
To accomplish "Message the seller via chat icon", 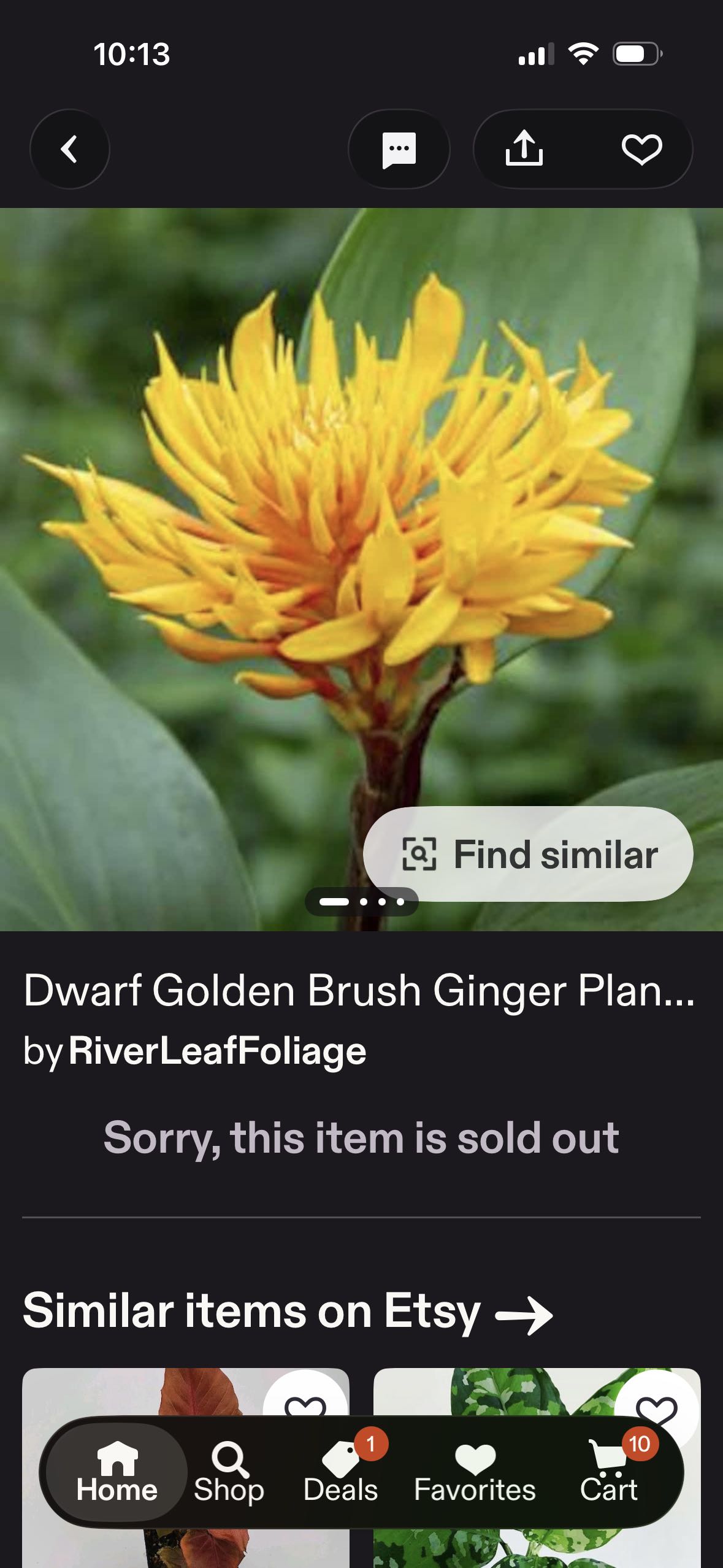I will coord(399,149).
